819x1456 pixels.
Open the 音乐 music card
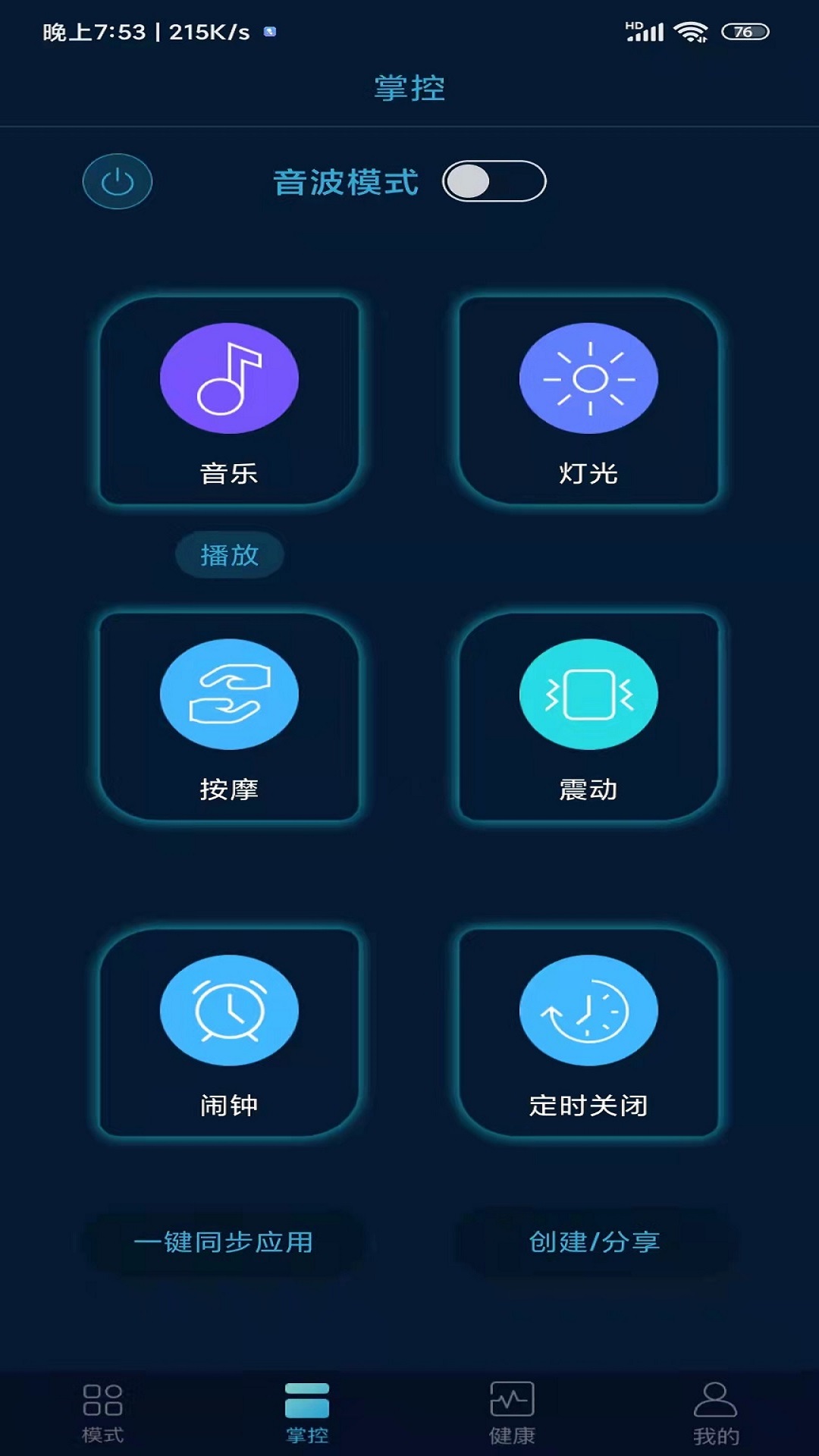pyautogui.click(x=229, y=400)
